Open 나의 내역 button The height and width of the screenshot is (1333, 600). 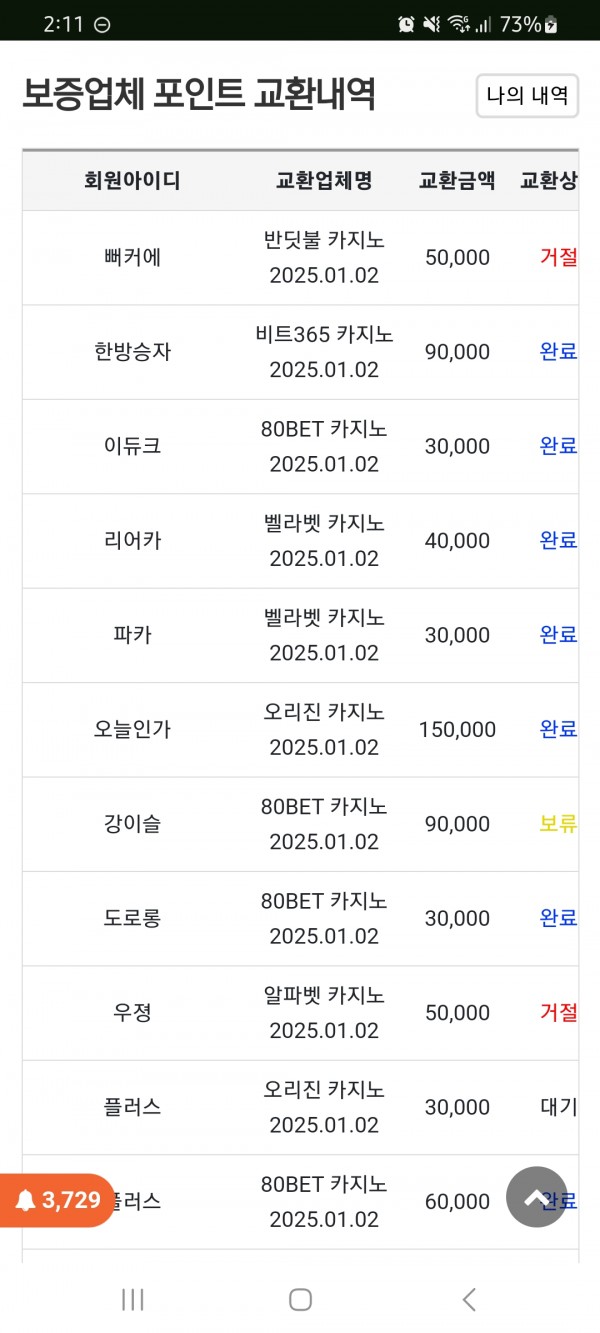click(527, 96)
